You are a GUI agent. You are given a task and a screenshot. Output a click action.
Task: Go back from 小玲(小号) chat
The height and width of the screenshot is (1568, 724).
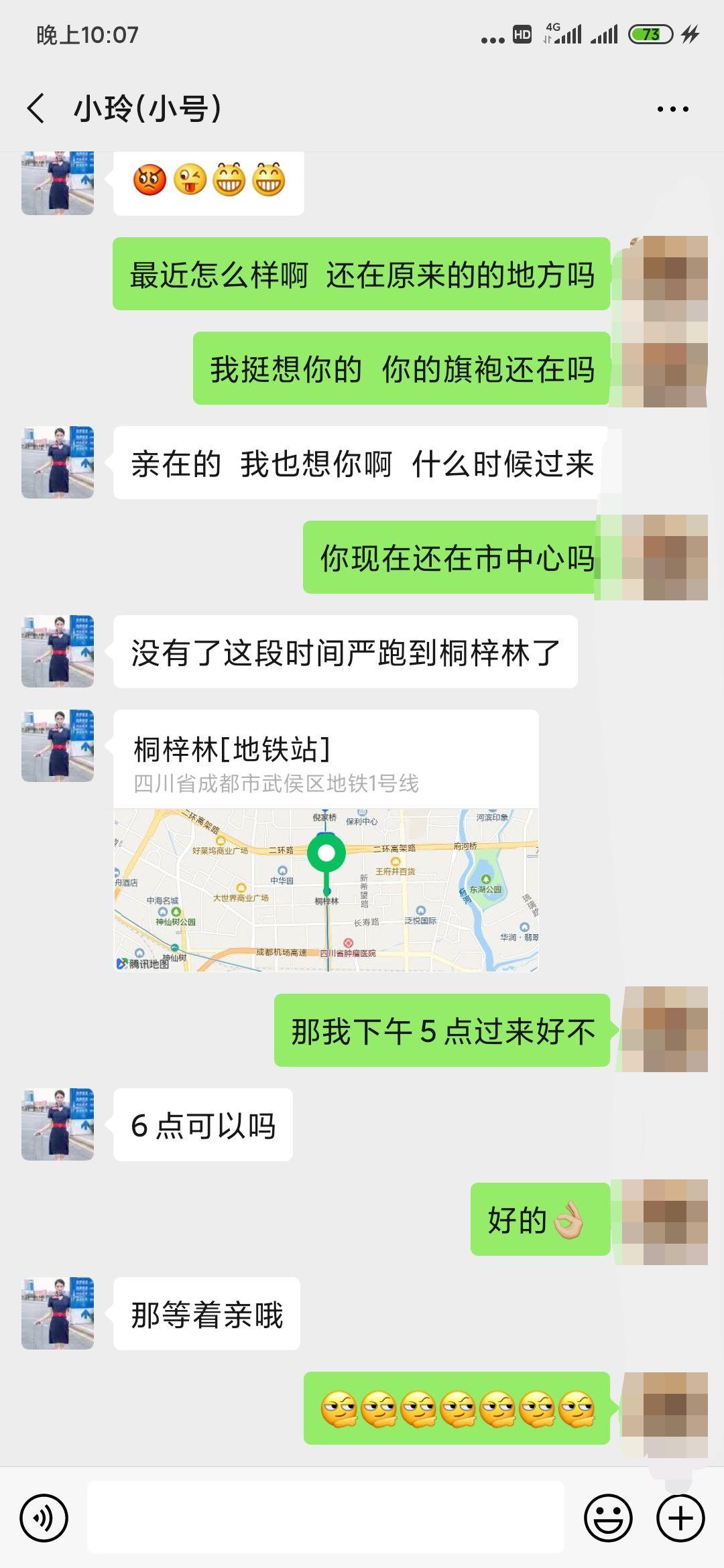[36, 109]
